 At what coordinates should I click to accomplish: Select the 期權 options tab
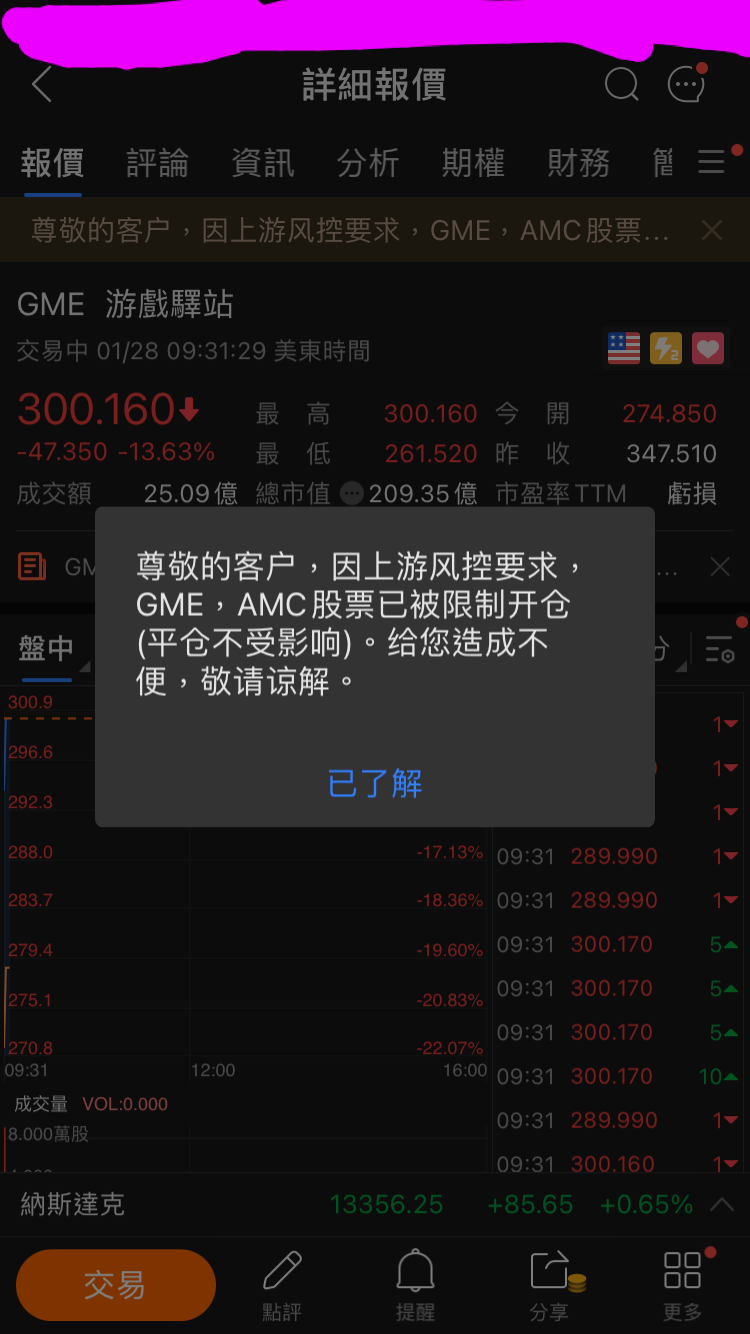(x=472, y=162)
